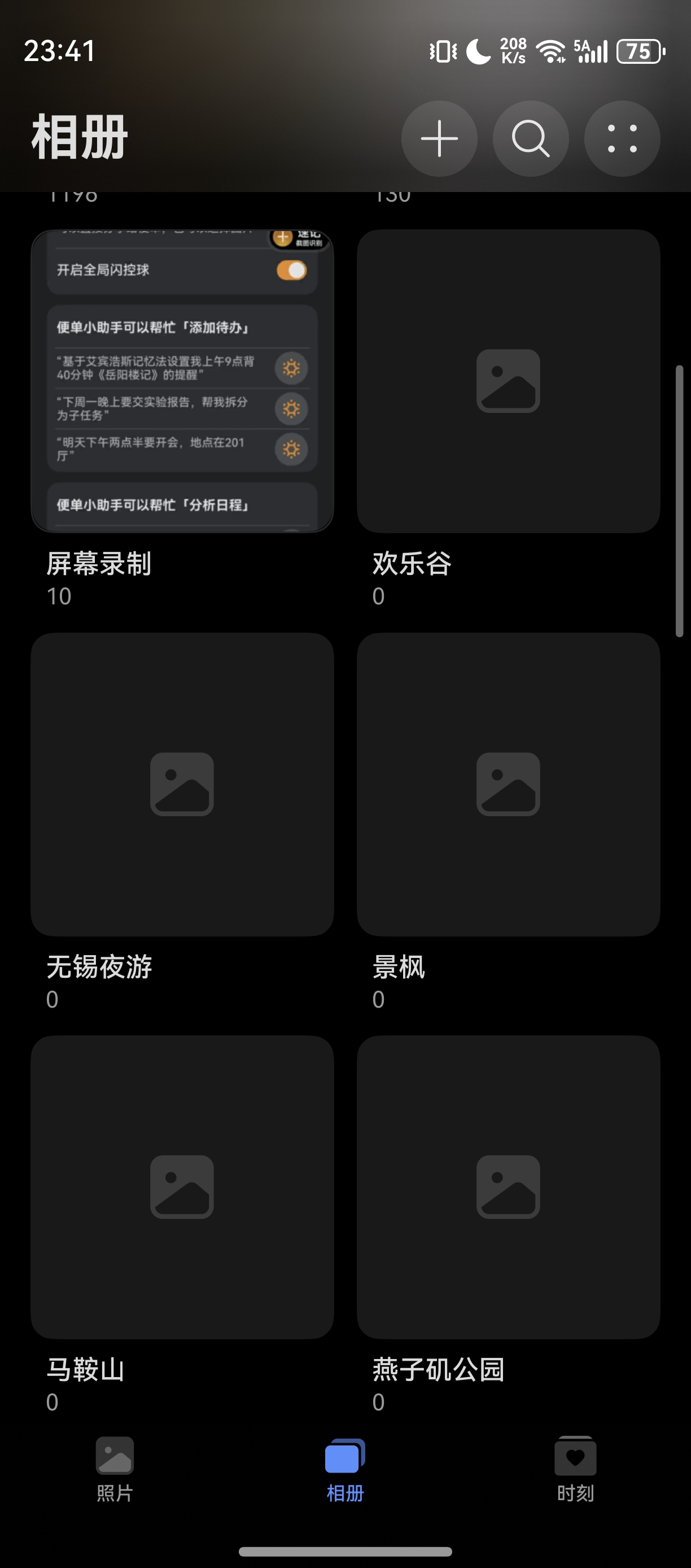
Task: Open the 屏幕录制 album thumbnail
Action: coord(182,381)
